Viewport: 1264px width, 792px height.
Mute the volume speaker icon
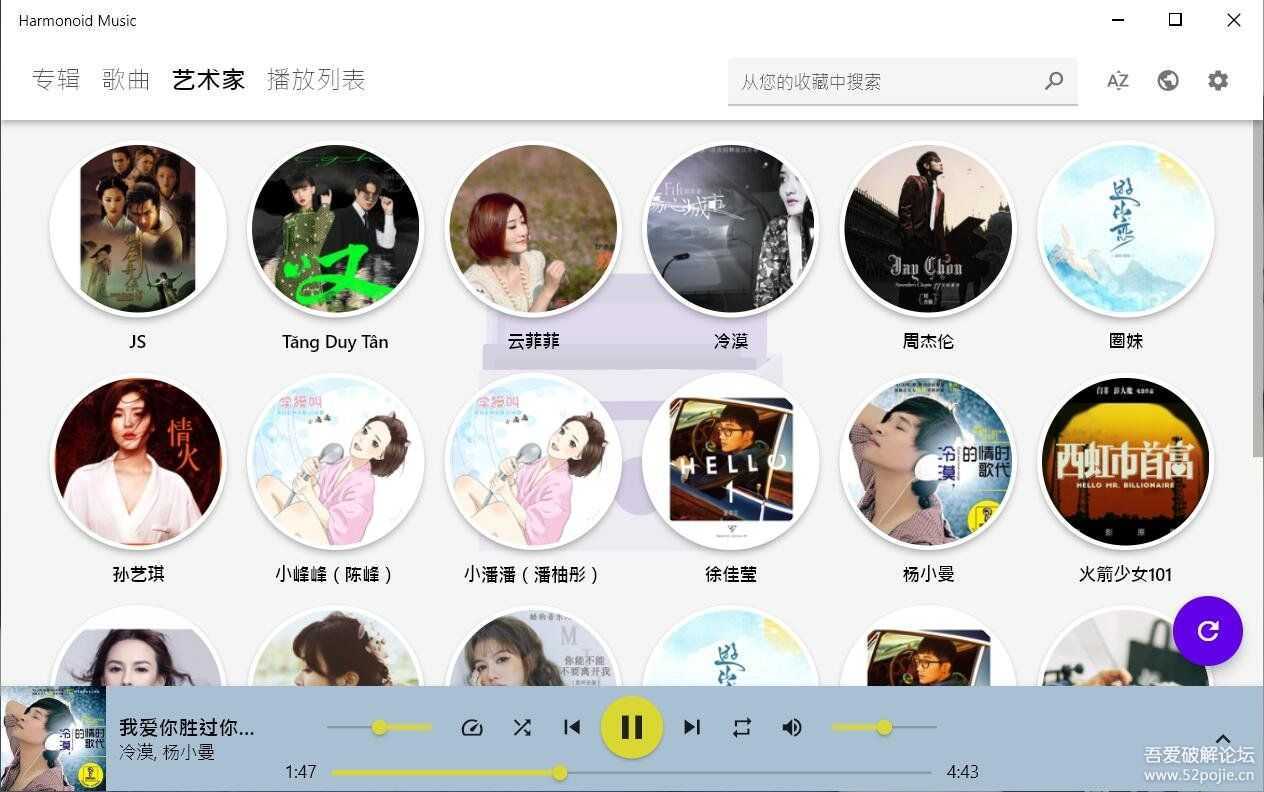792,727
